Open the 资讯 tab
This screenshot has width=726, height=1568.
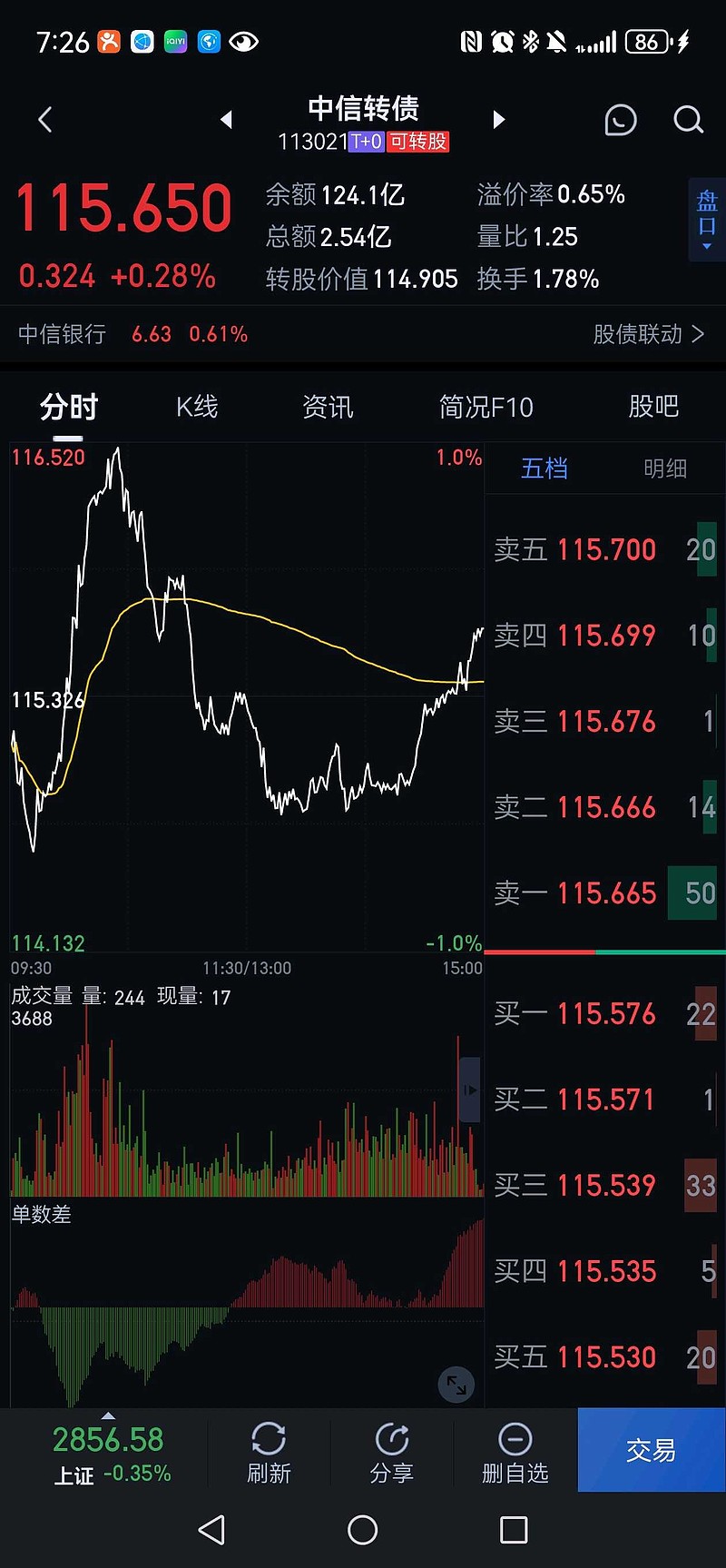(x=328, y=407)
